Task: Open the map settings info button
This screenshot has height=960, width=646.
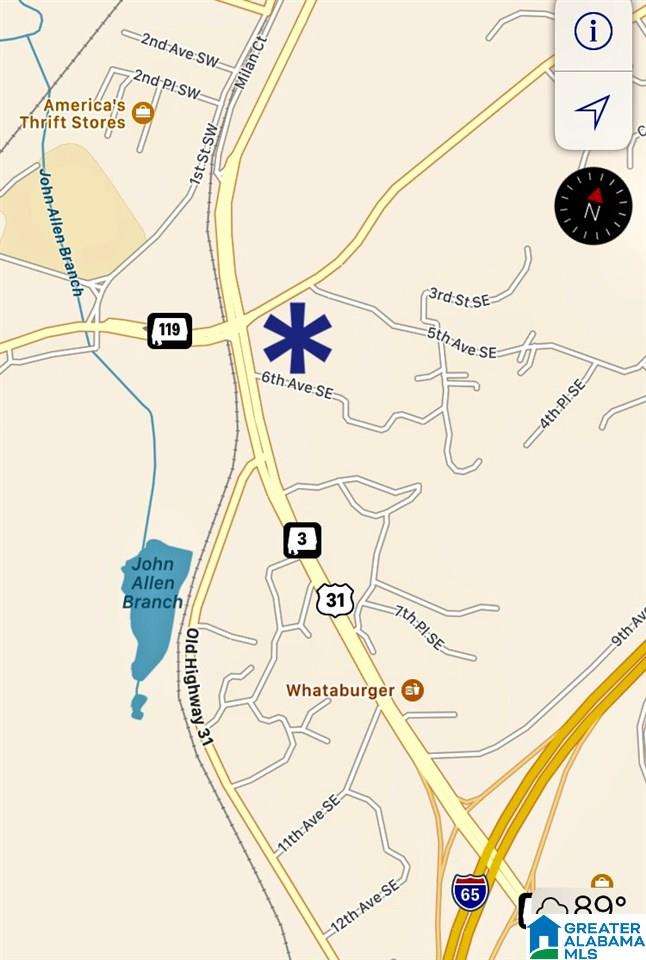Action: pyautogui.click(x=593, y=33)
